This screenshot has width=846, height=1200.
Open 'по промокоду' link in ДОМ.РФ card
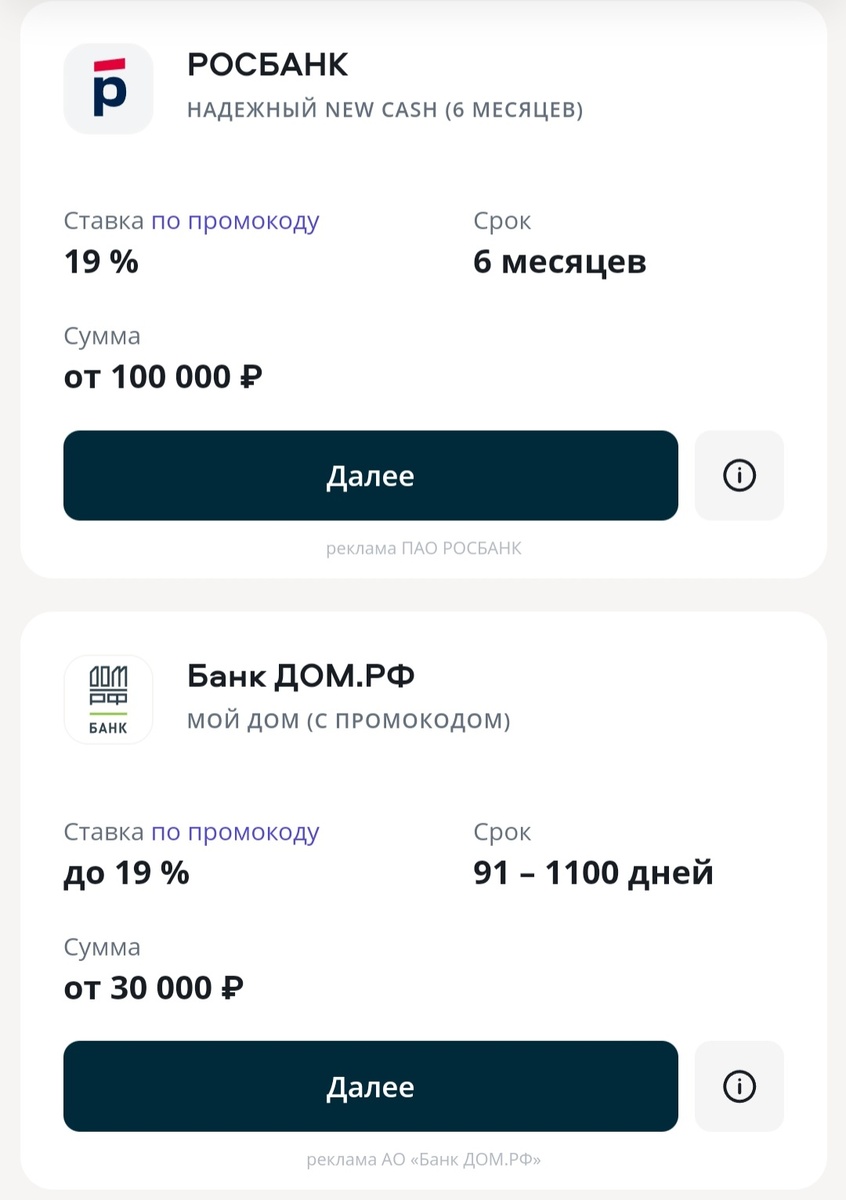235,832
